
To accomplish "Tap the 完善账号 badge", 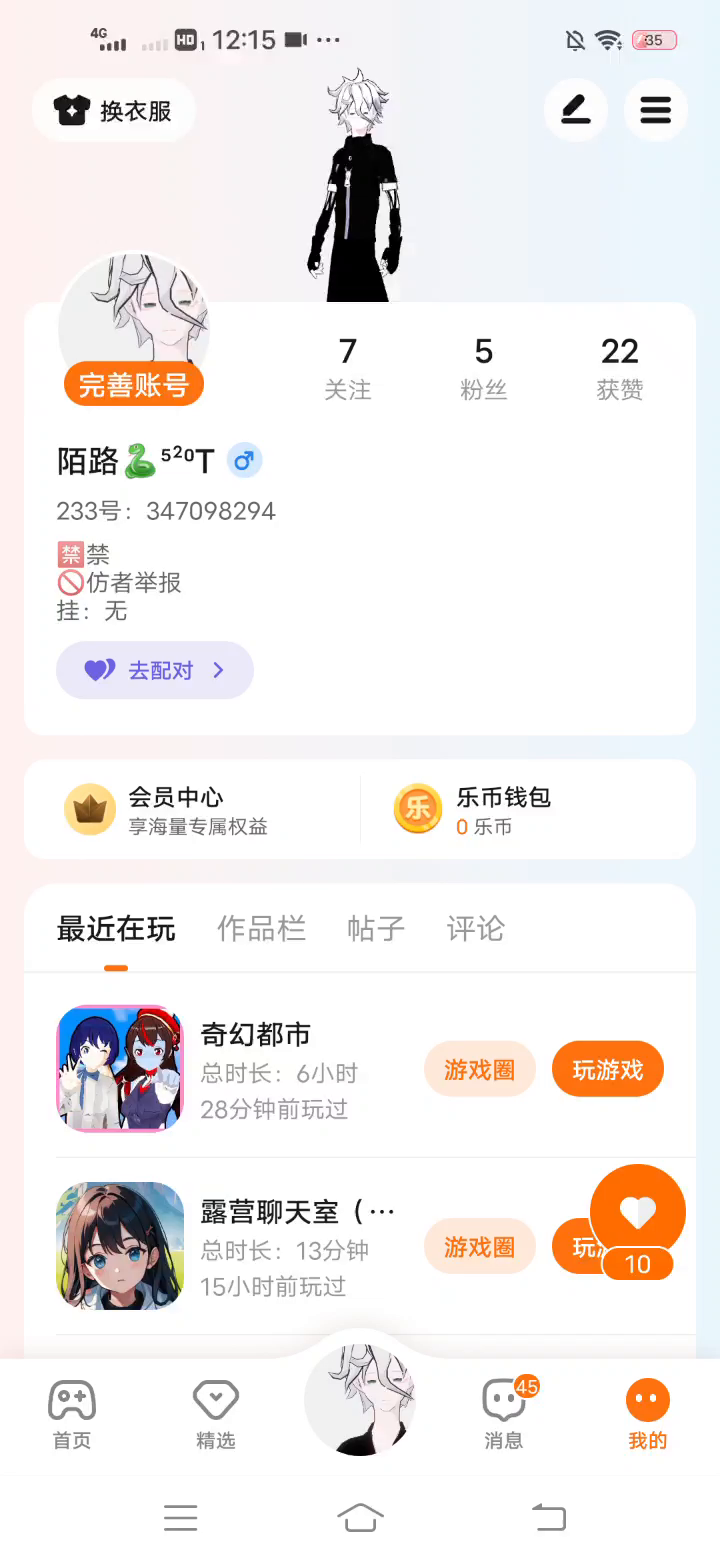I will click(134, 385).
